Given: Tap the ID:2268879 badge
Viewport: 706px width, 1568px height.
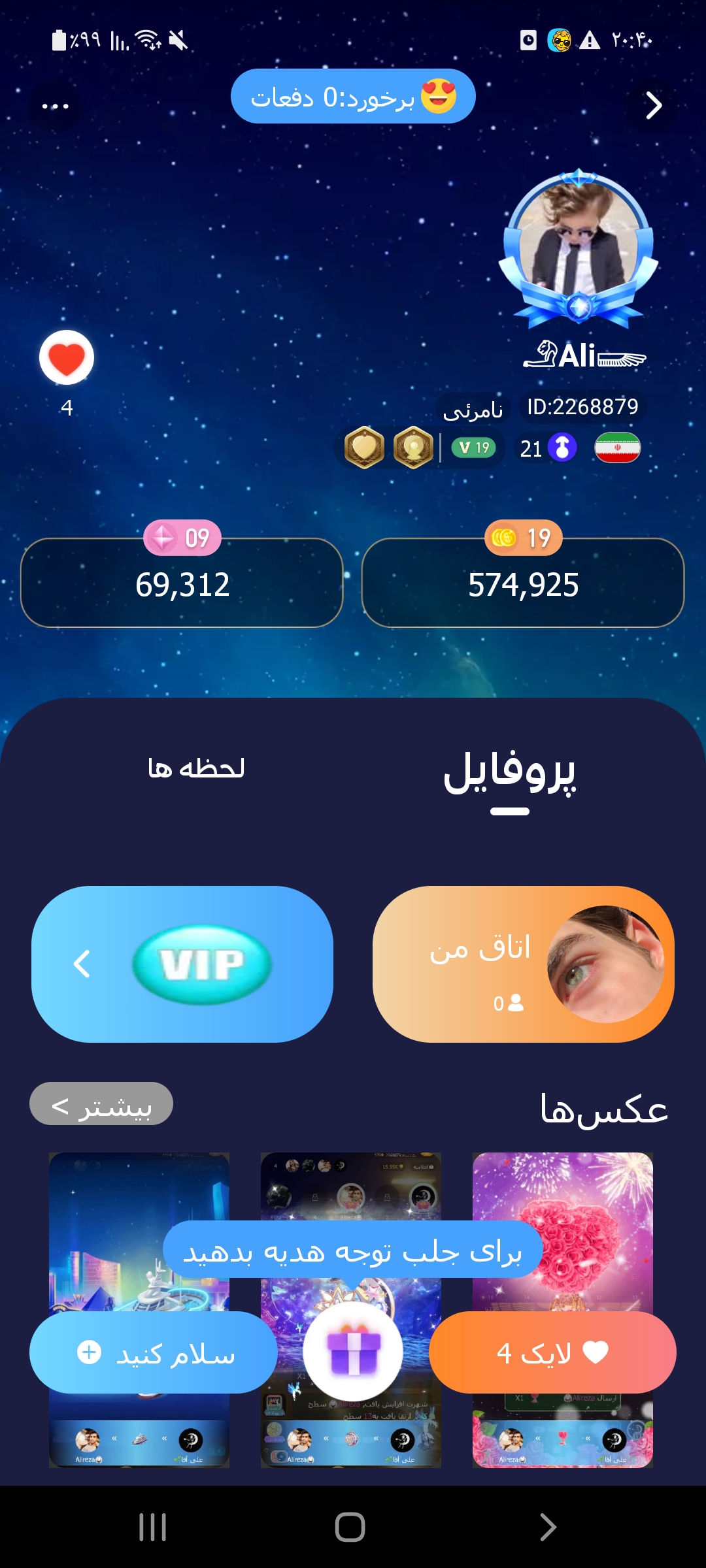Looking at the screenshot, I should click(582, 407).
